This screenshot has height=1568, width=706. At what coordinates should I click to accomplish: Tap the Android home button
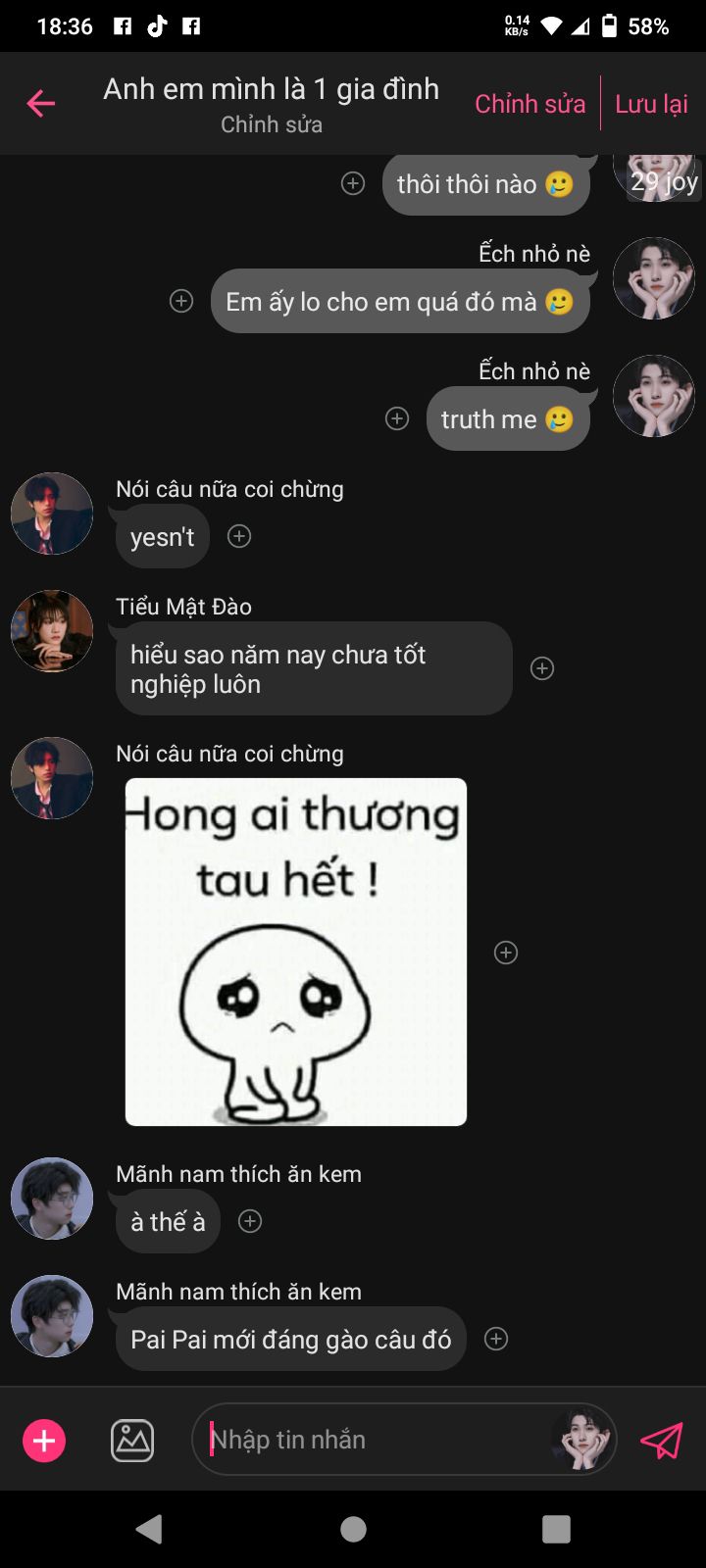[353, 1529]
